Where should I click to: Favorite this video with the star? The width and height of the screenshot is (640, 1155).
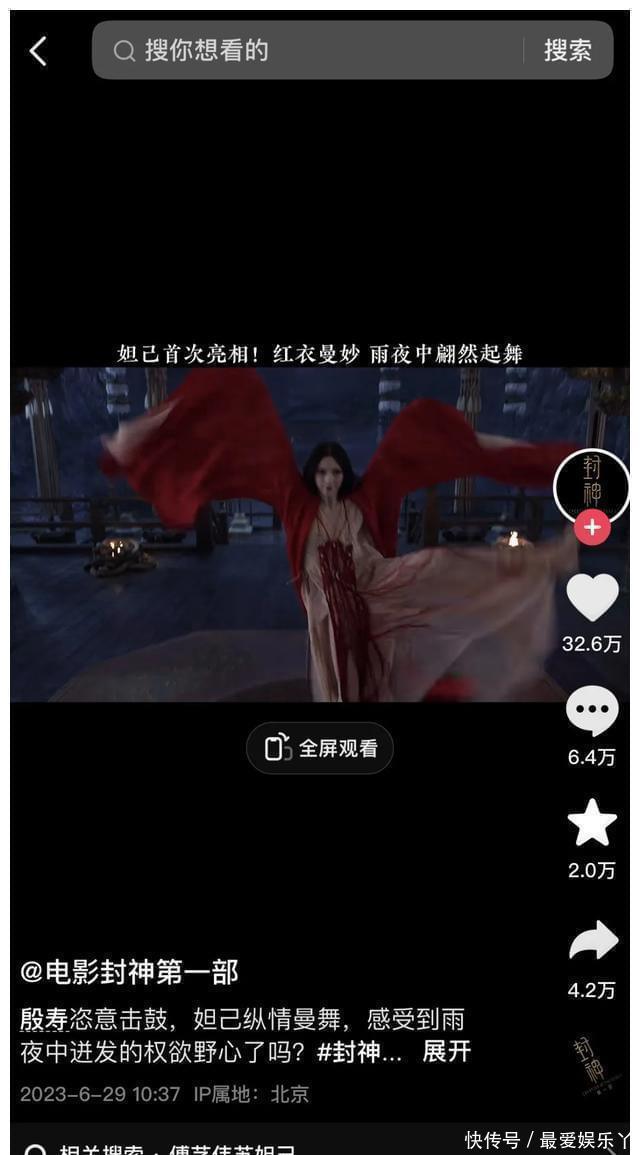click(592, 824)
